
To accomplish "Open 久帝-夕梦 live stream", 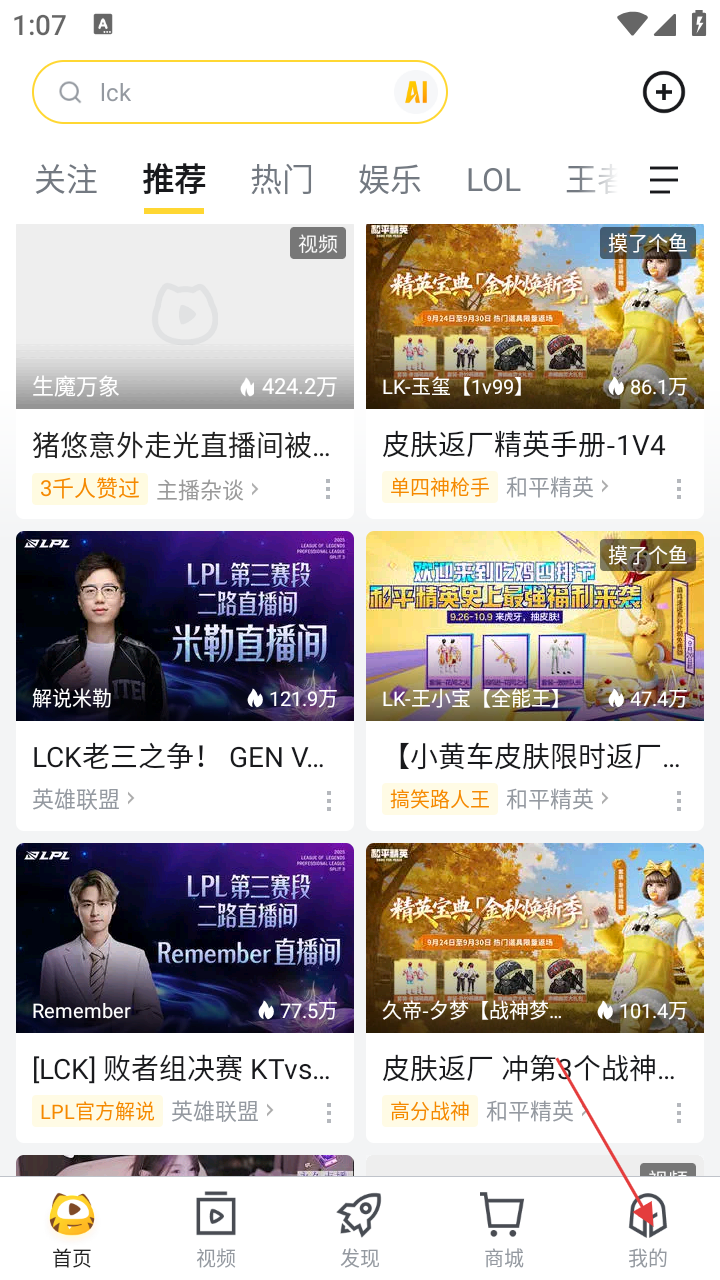I will point(535,938).
